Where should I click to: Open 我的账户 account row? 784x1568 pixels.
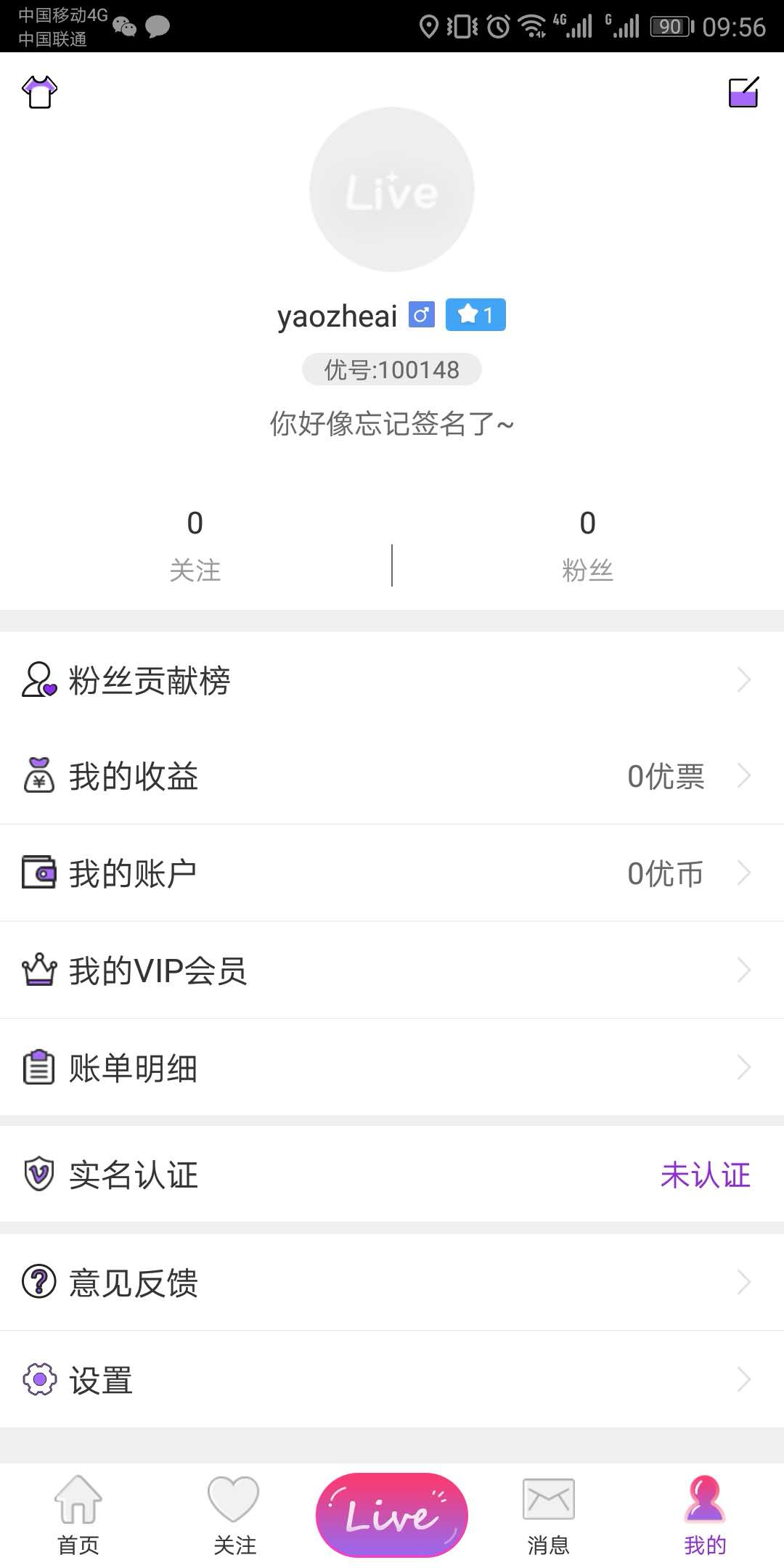[392, 873]
